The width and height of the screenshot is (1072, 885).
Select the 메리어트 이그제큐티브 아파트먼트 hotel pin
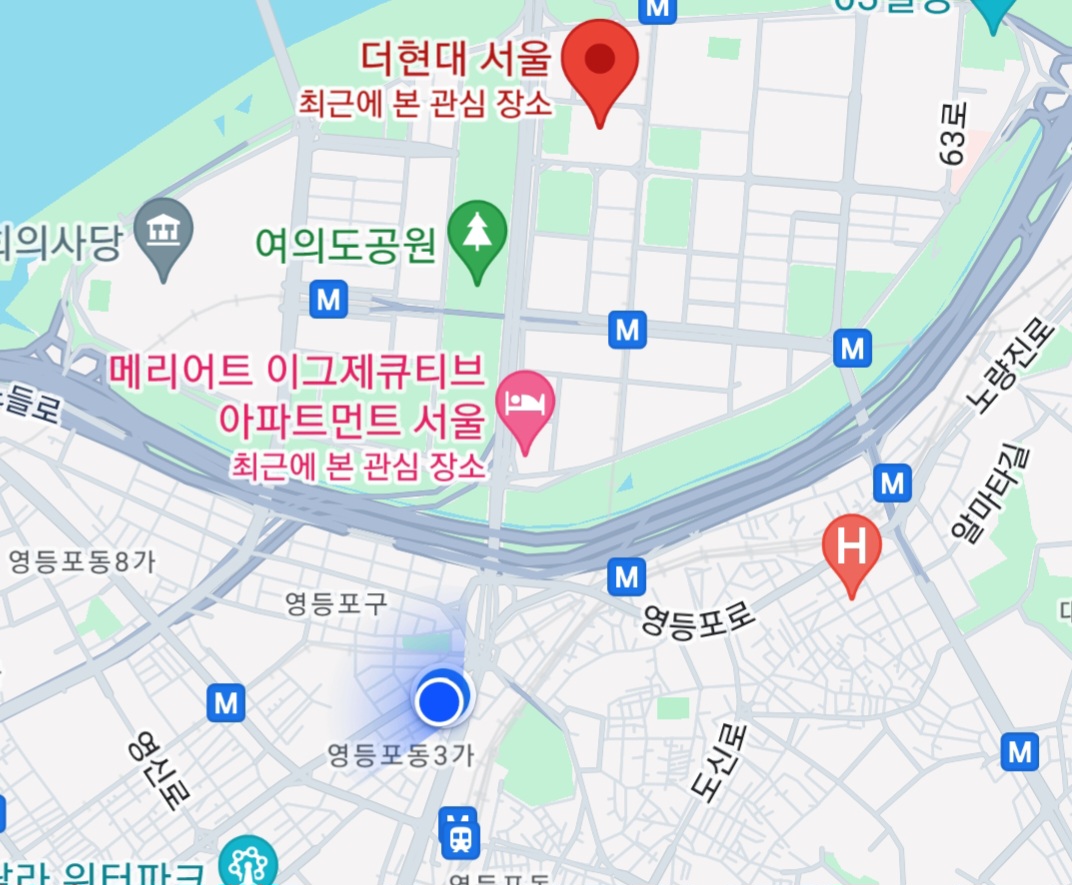pyautogui.click(x=526, y=404)
